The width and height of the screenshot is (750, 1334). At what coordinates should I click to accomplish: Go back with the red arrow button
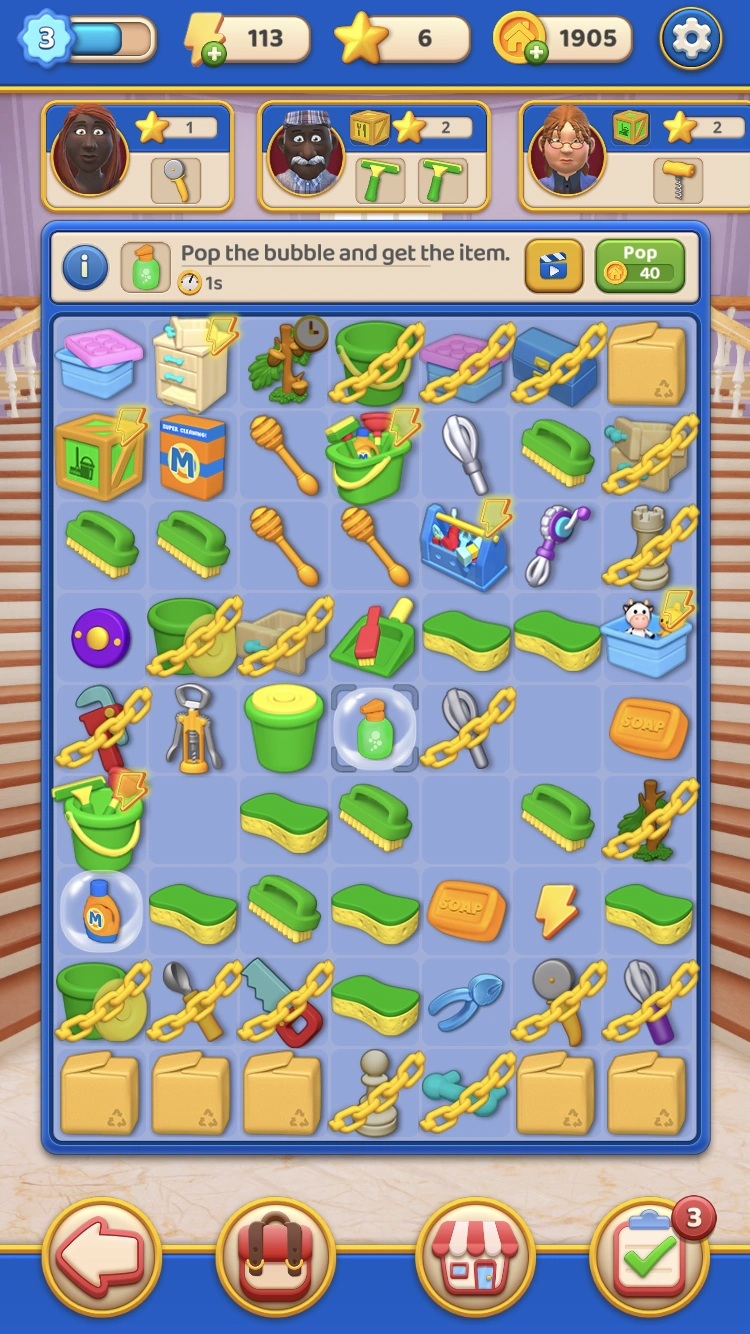coord(101,1256)
